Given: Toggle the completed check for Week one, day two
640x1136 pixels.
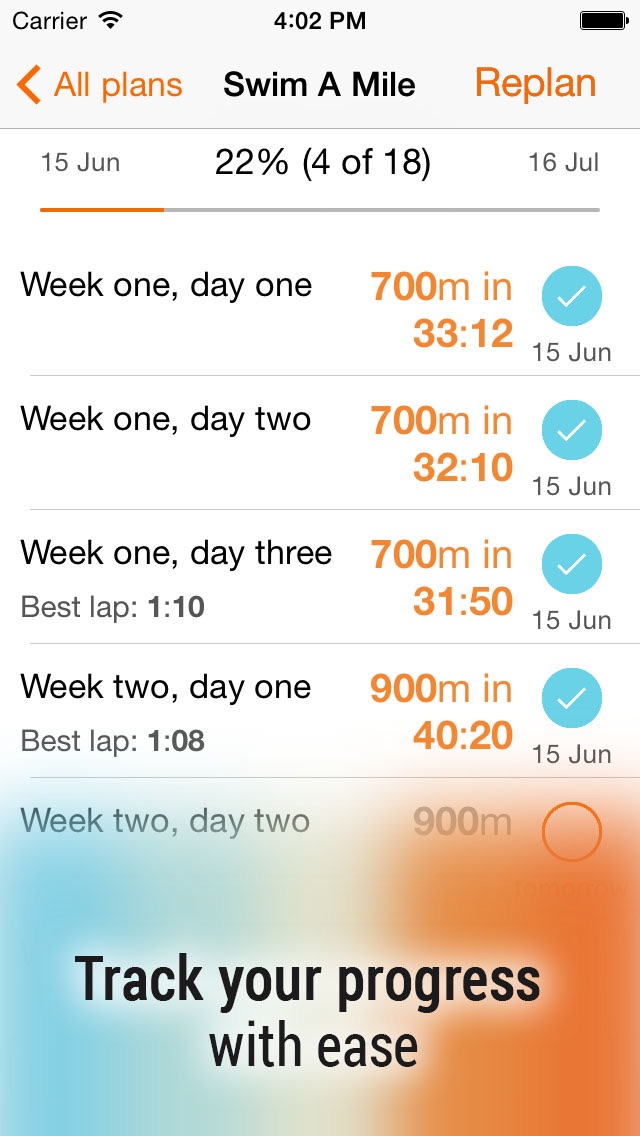Looking at the screenshot, I should tap(571, 430).
